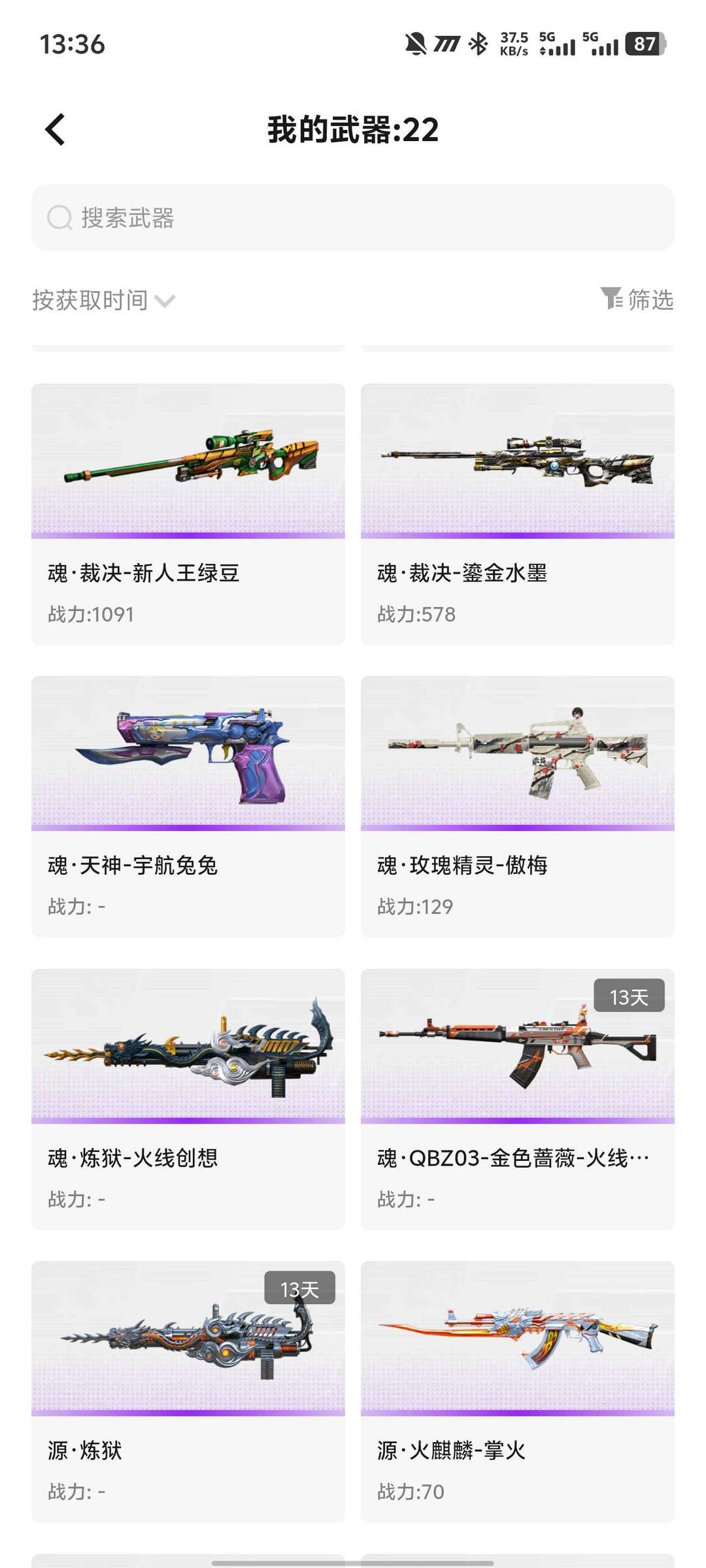Tap the 搜索武器 search field
This screenshot has height=1568, width=706.
(353, 218)
